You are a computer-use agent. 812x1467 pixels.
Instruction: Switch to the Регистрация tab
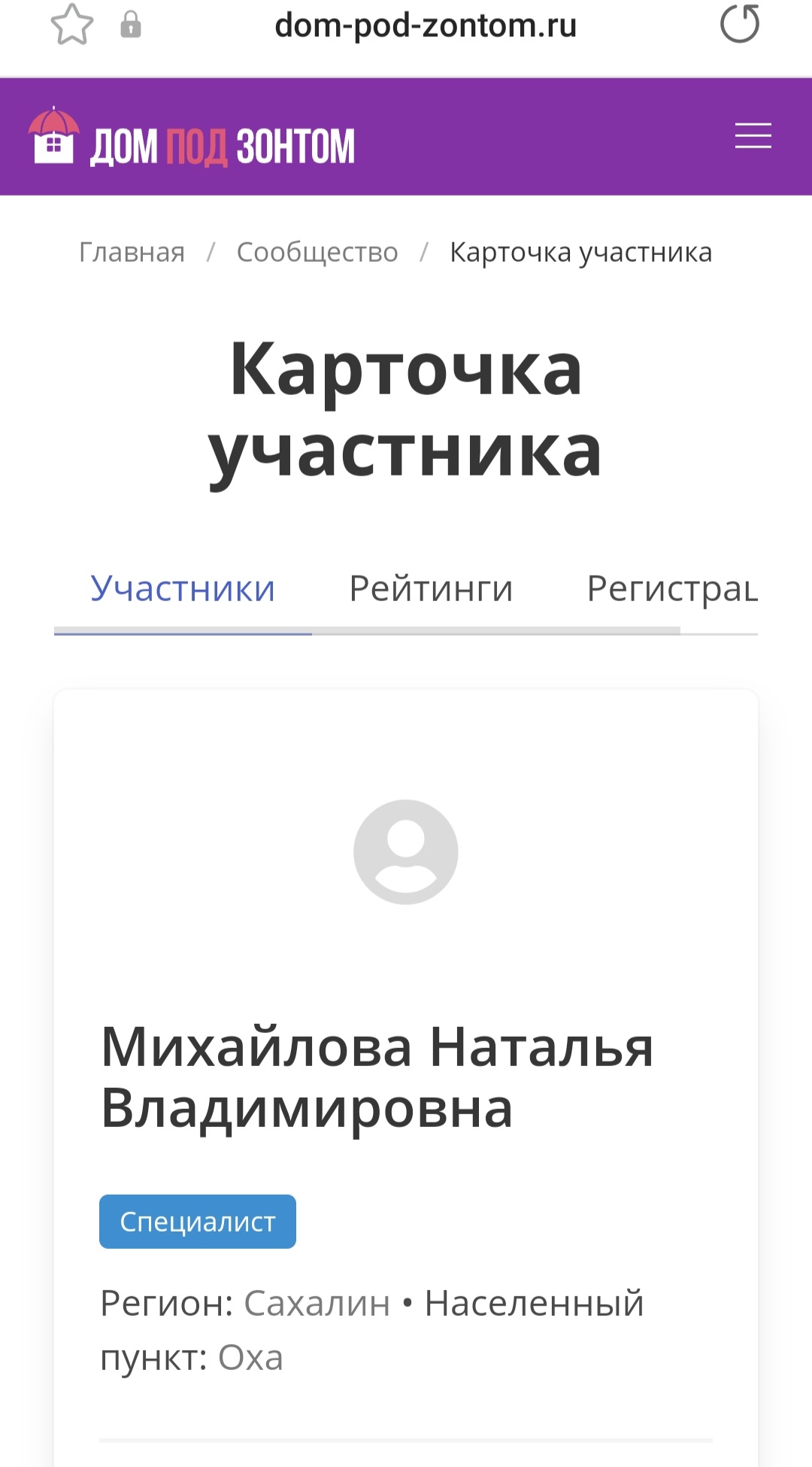click(672, 589)
